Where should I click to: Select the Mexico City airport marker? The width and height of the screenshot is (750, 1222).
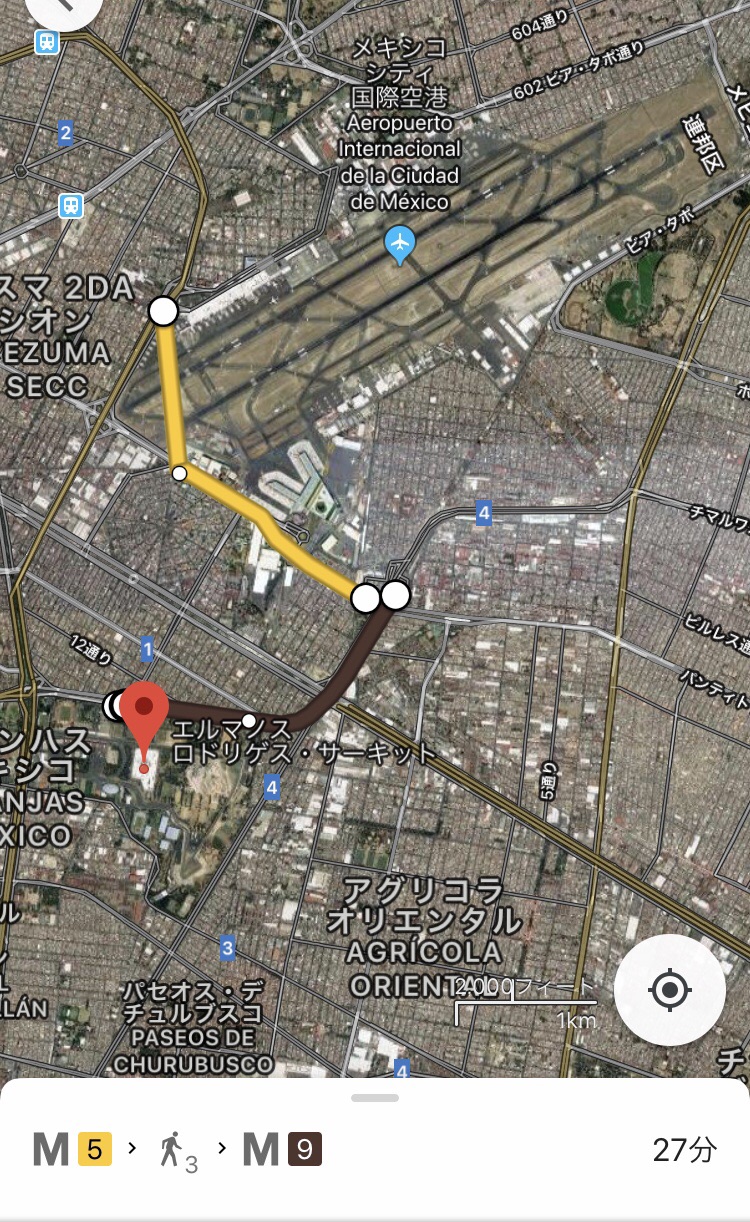click(400, 243)
